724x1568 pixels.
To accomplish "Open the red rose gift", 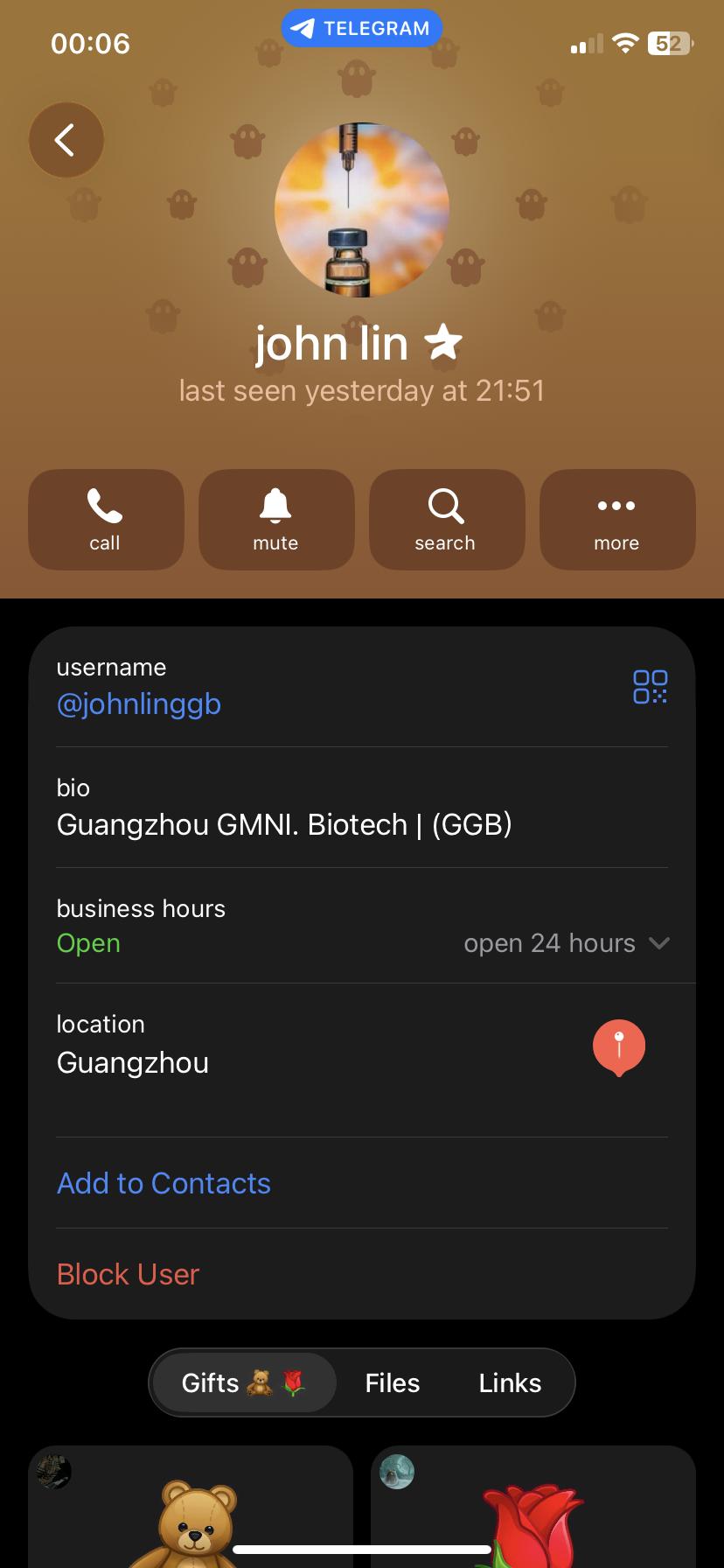I will tap(533, 1507).
